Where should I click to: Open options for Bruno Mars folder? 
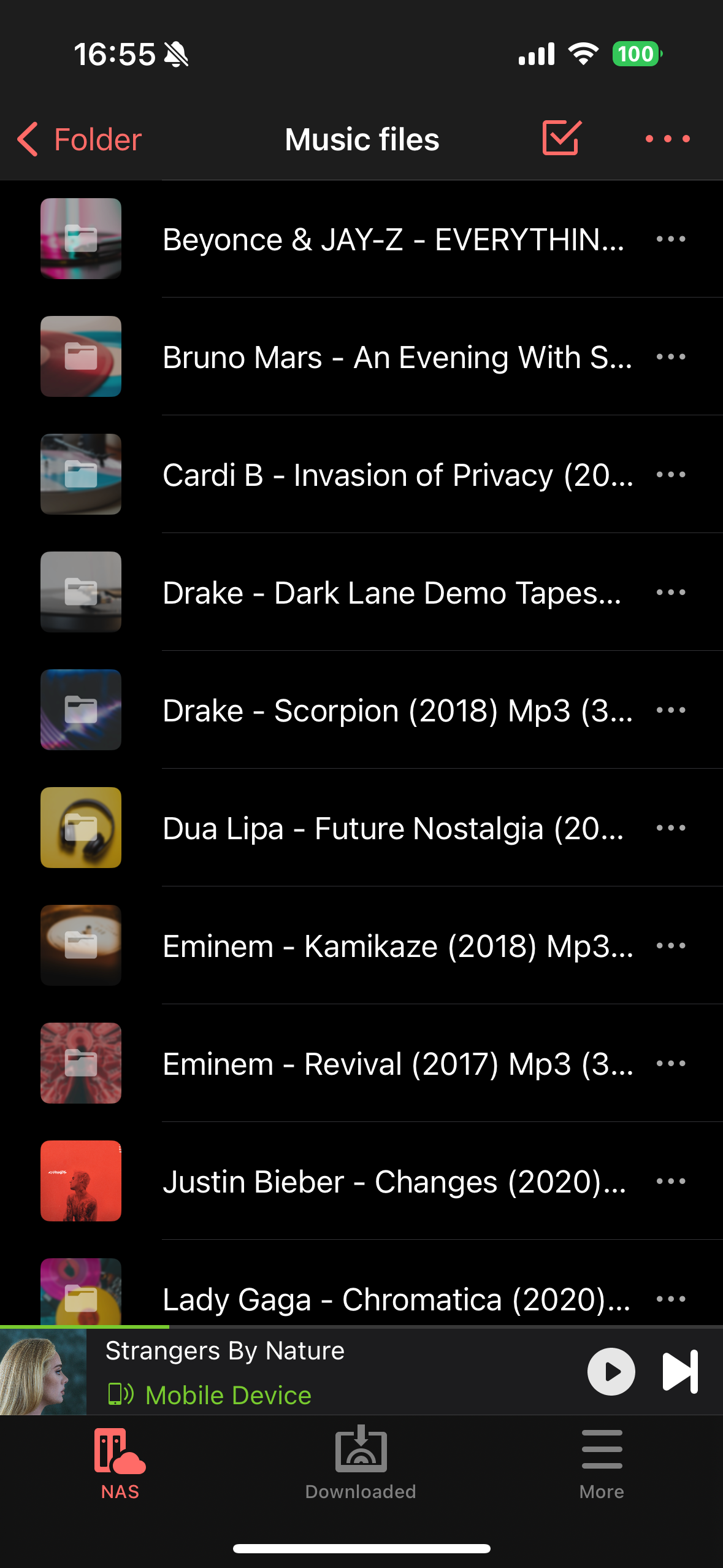670,357
